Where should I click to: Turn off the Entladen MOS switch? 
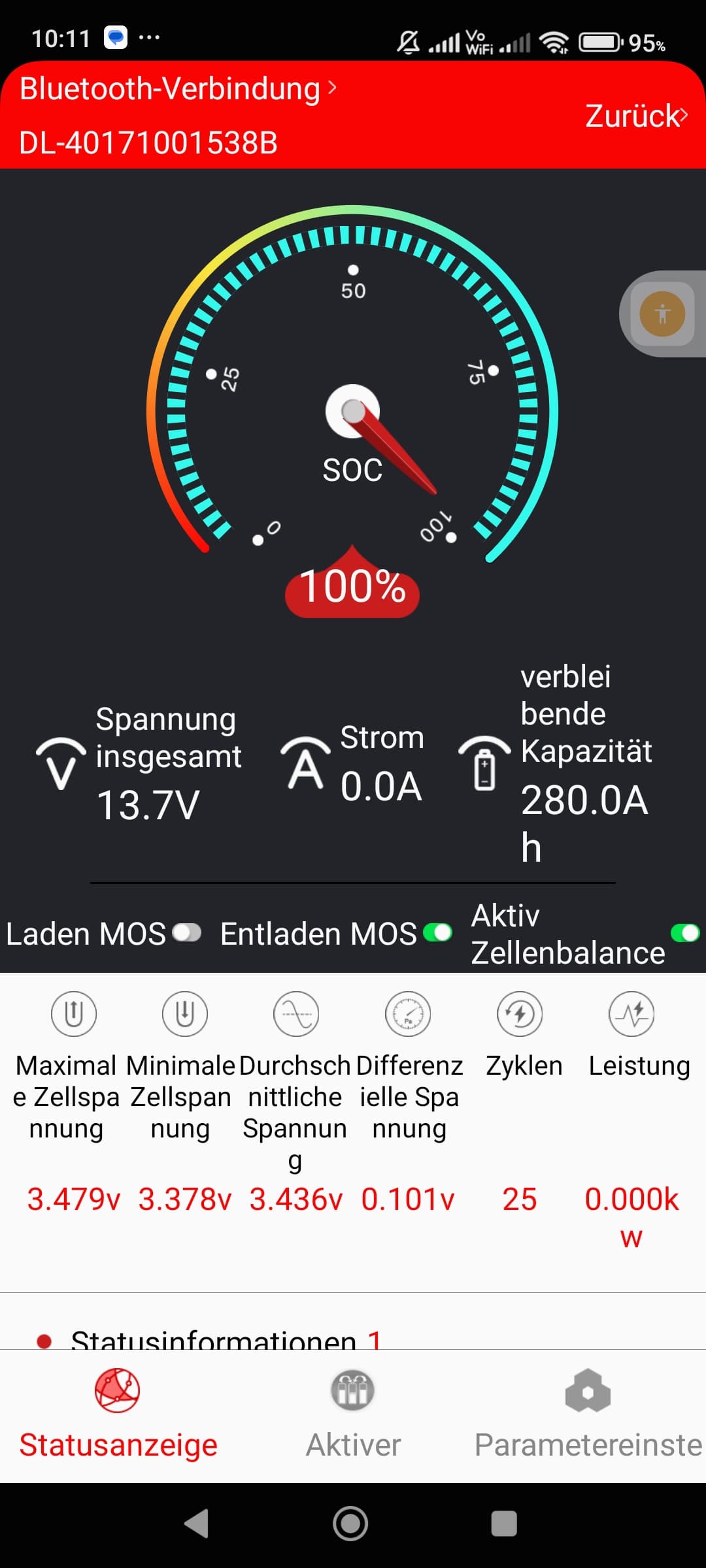[437, 933]
